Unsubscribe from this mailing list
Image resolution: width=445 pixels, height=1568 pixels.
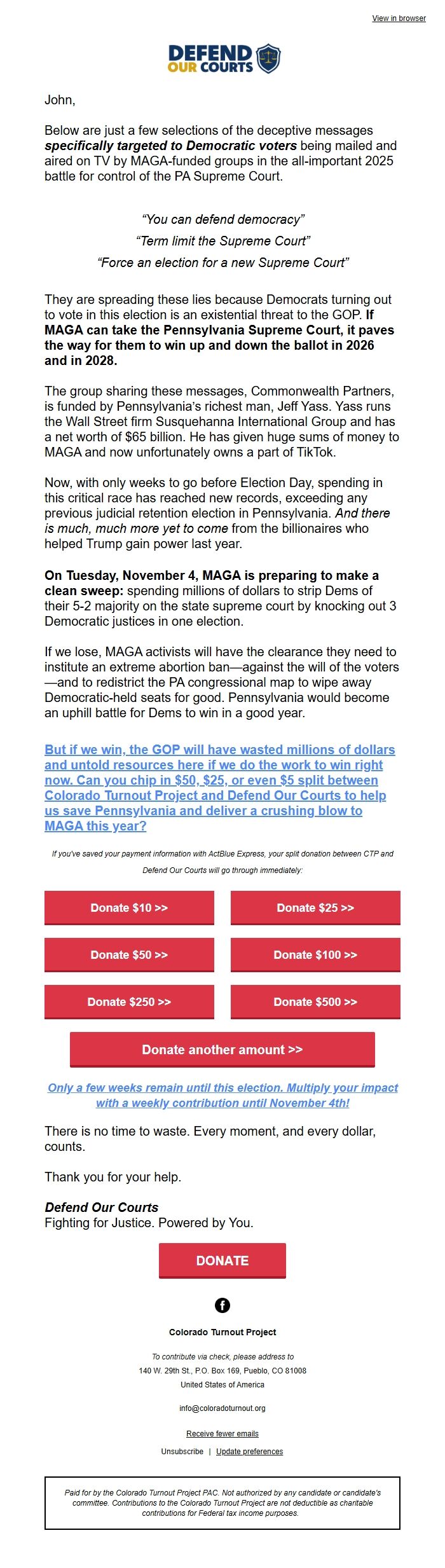point(182,1451)
